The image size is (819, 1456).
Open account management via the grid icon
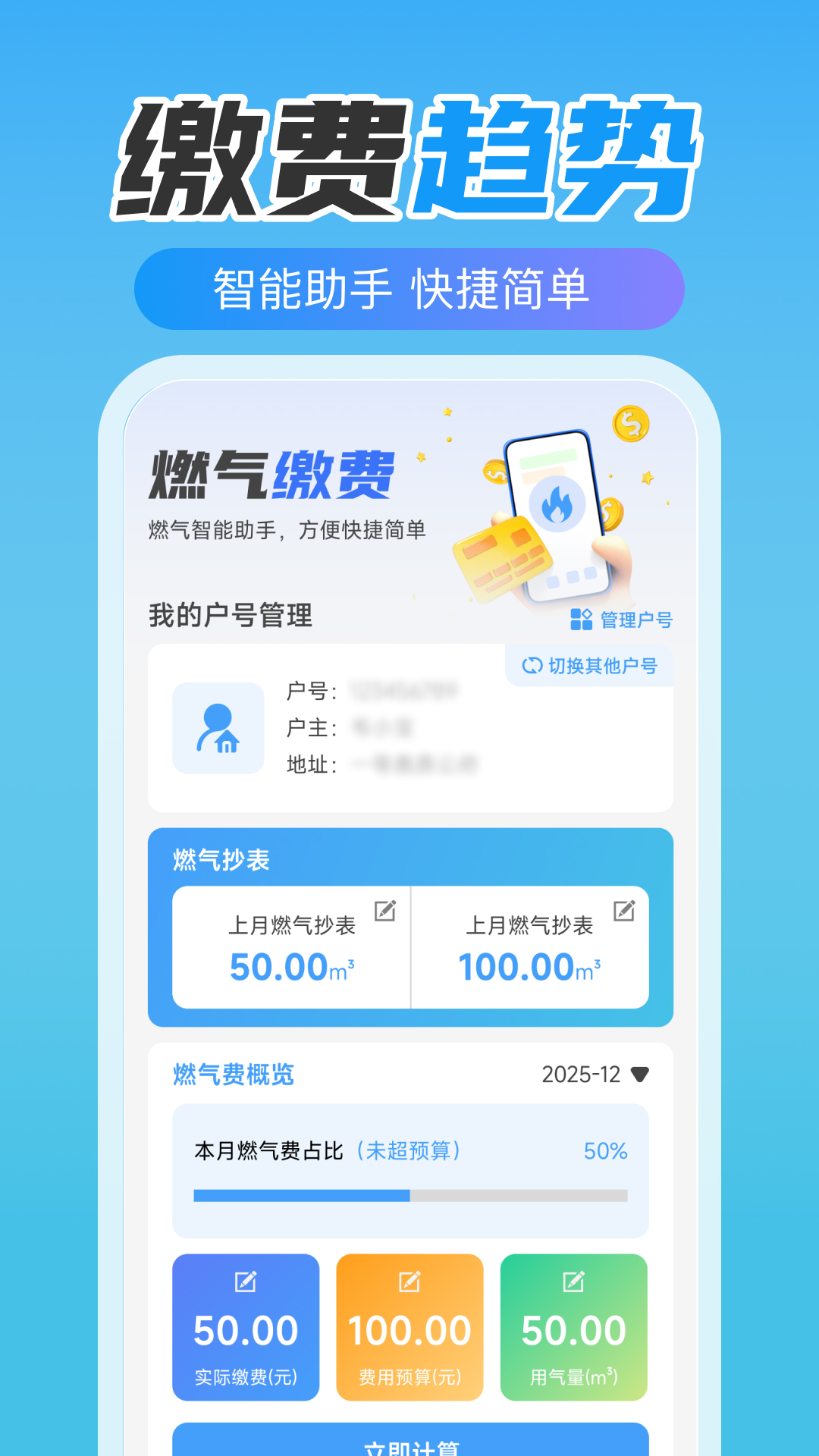[x=579, y=620]
